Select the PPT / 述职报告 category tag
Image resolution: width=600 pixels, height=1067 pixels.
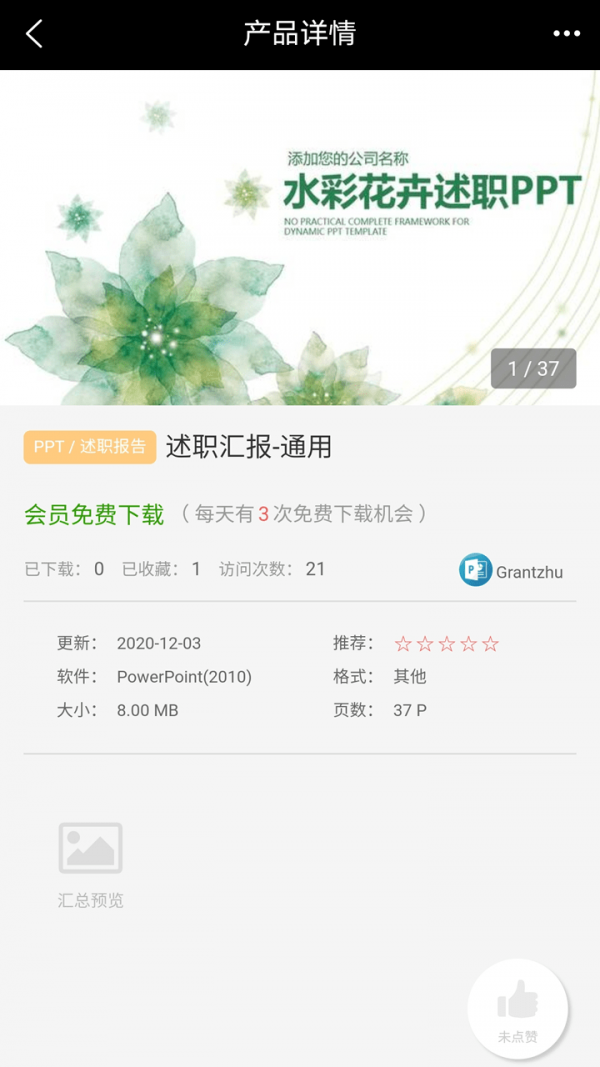point(90,447)
